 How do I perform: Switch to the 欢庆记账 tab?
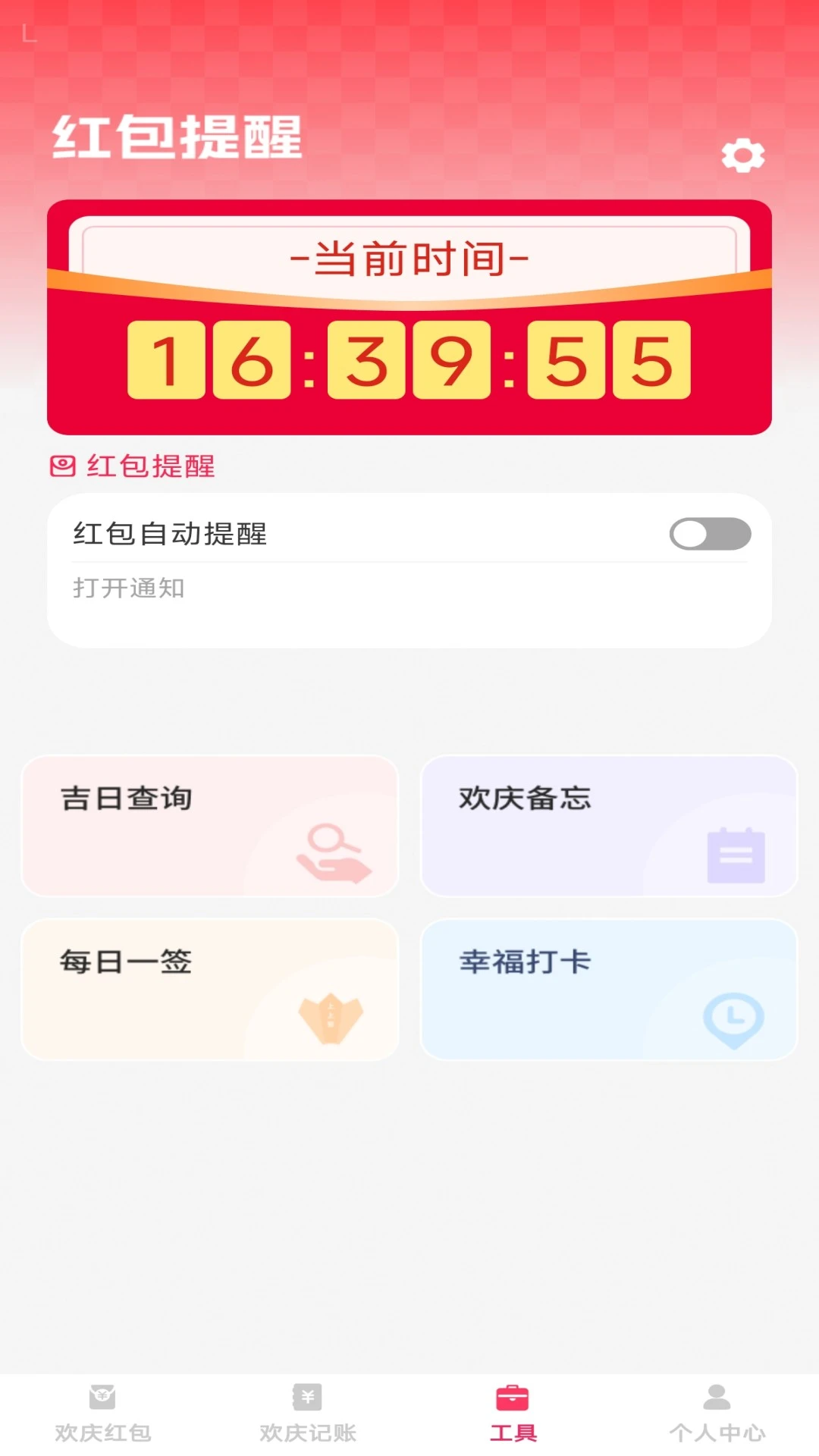tap(307, 1414)
